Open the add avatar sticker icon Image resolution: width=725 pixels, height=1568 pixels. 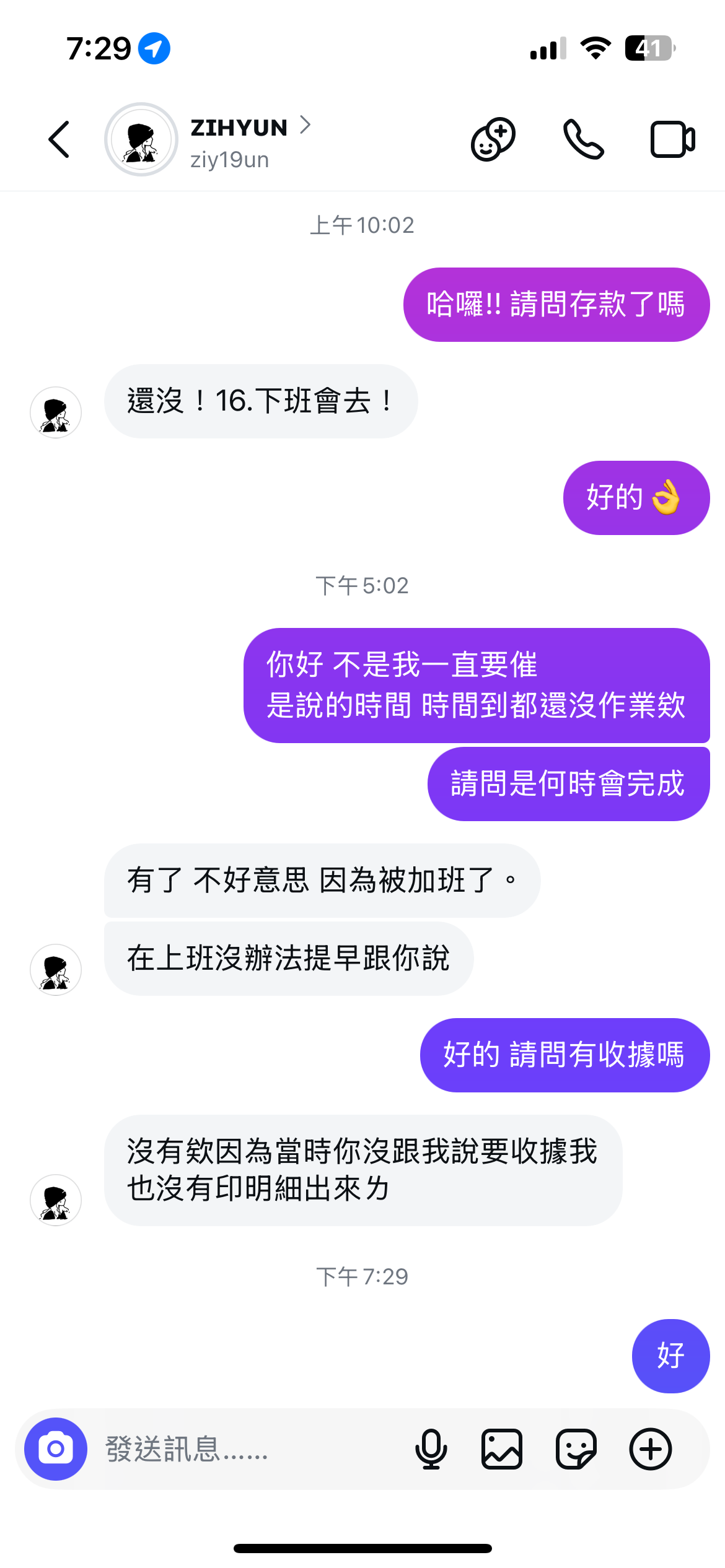coord(493,140)
